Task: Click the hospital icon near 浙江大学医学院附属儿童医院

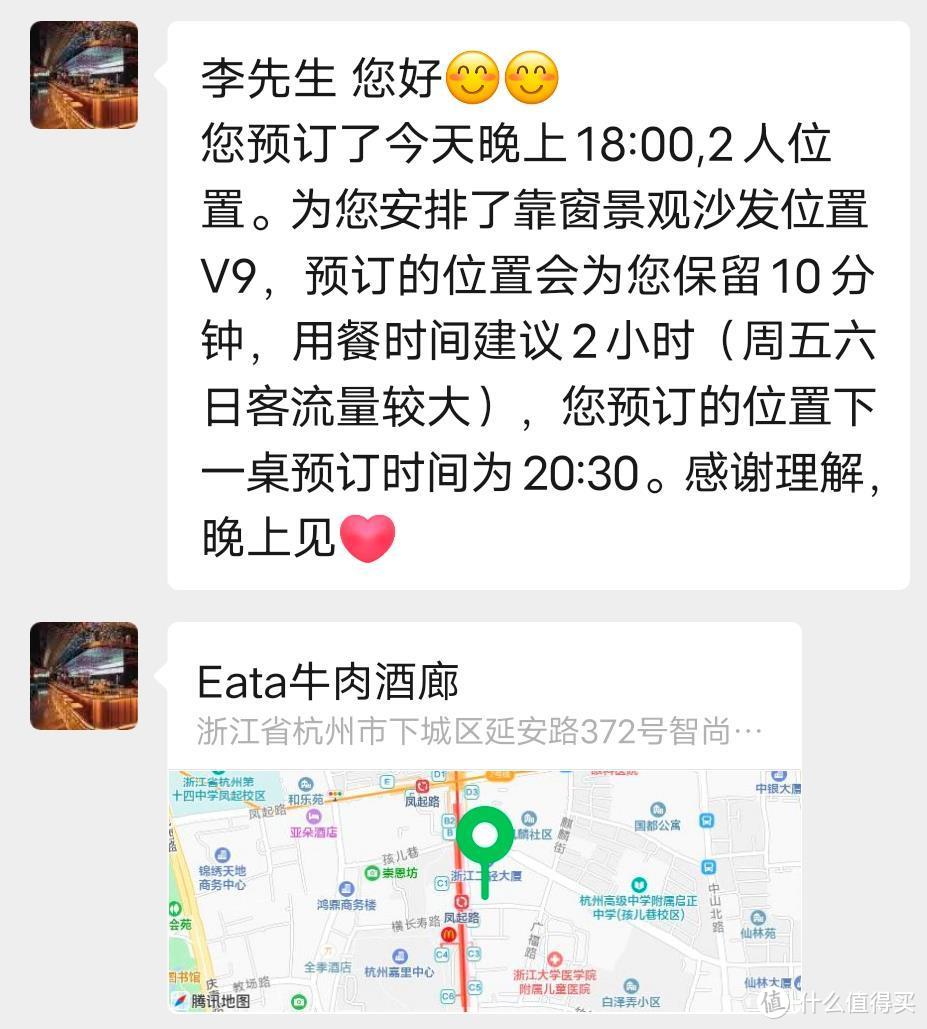Action: coord(555,957)
